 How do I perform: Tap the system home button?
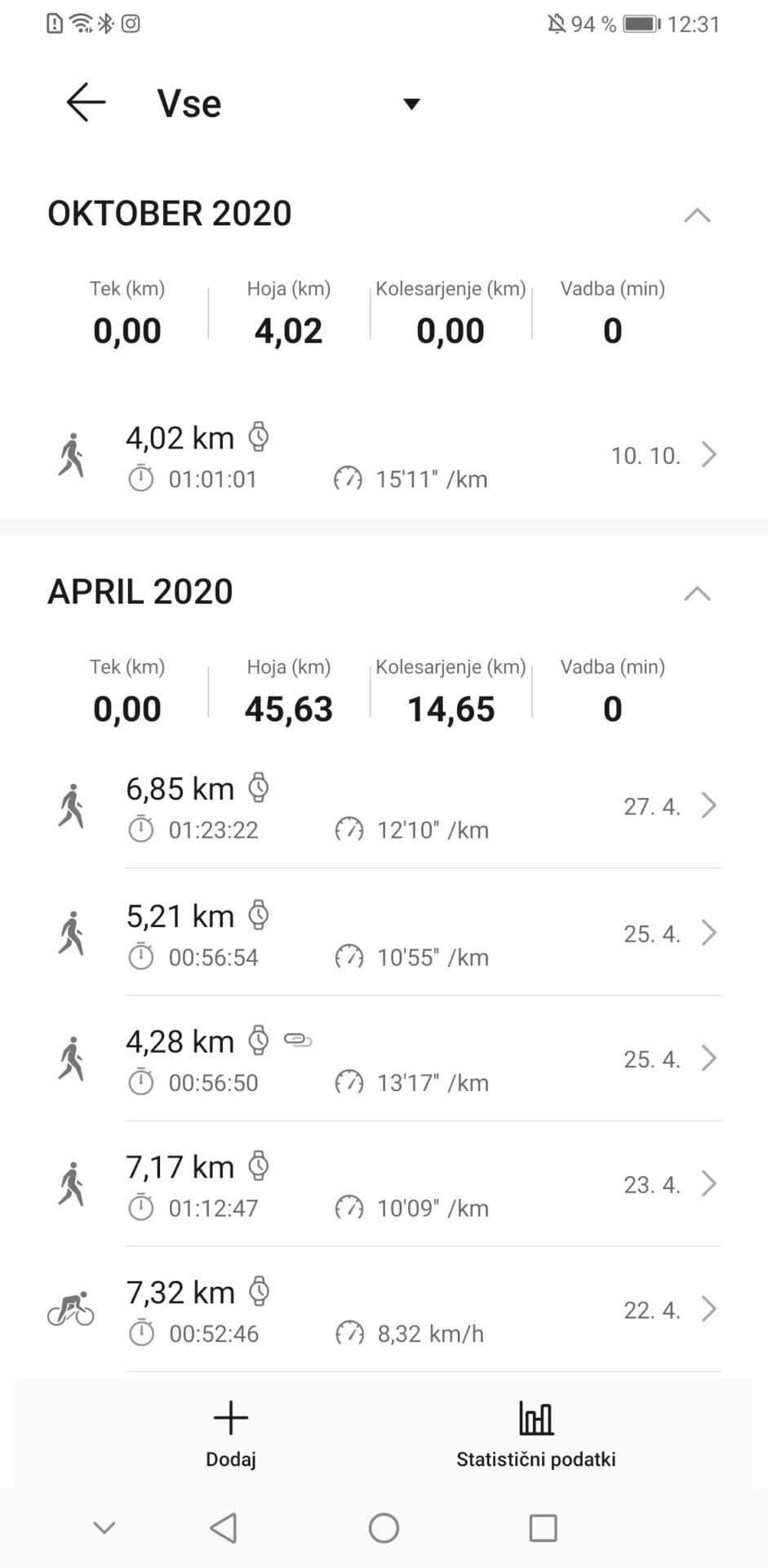pos(384,1527)
